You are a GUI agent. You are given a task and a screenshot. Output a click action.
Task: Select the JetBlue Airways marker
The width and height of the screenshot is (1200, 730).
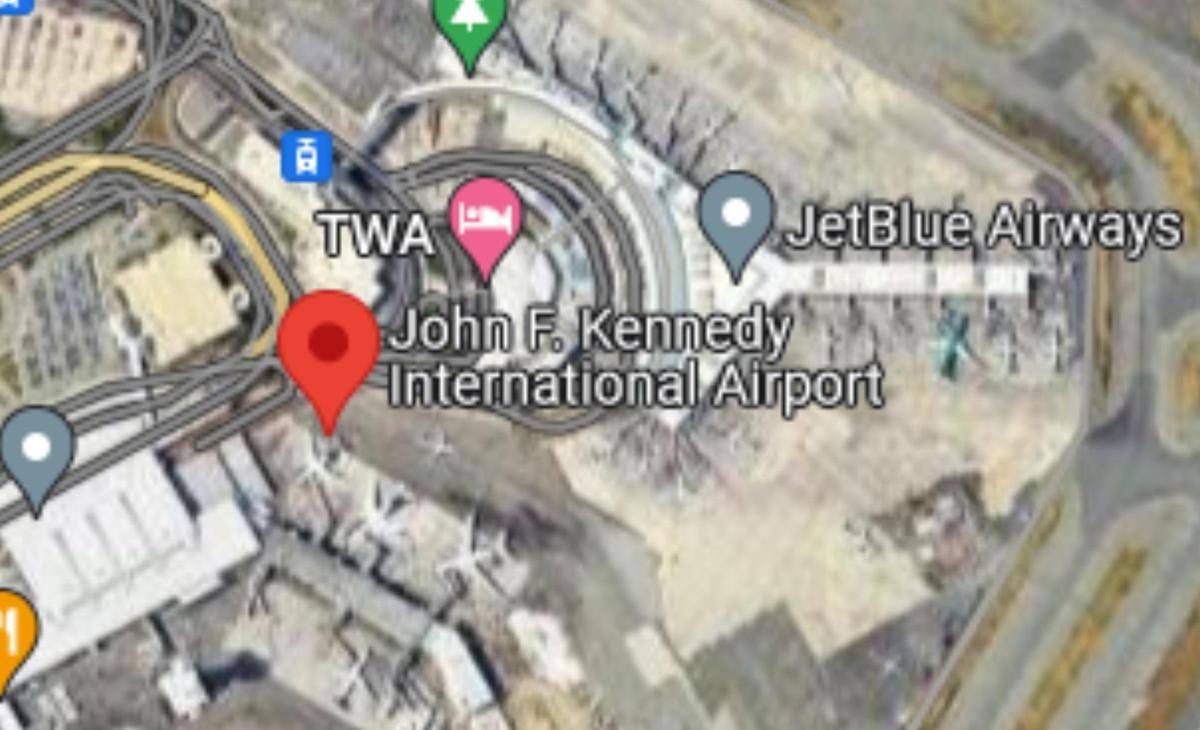736,215
